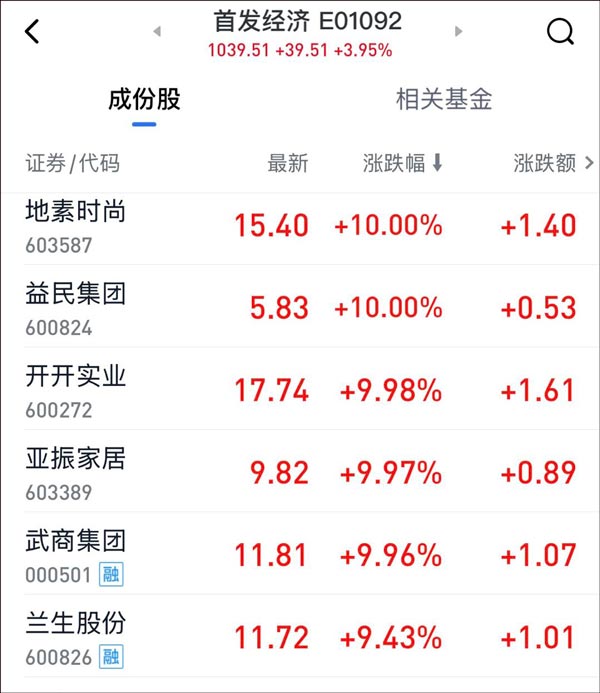Switch to the 相关基金 tab
The image size is (600, 693).
tap(444, 100)
